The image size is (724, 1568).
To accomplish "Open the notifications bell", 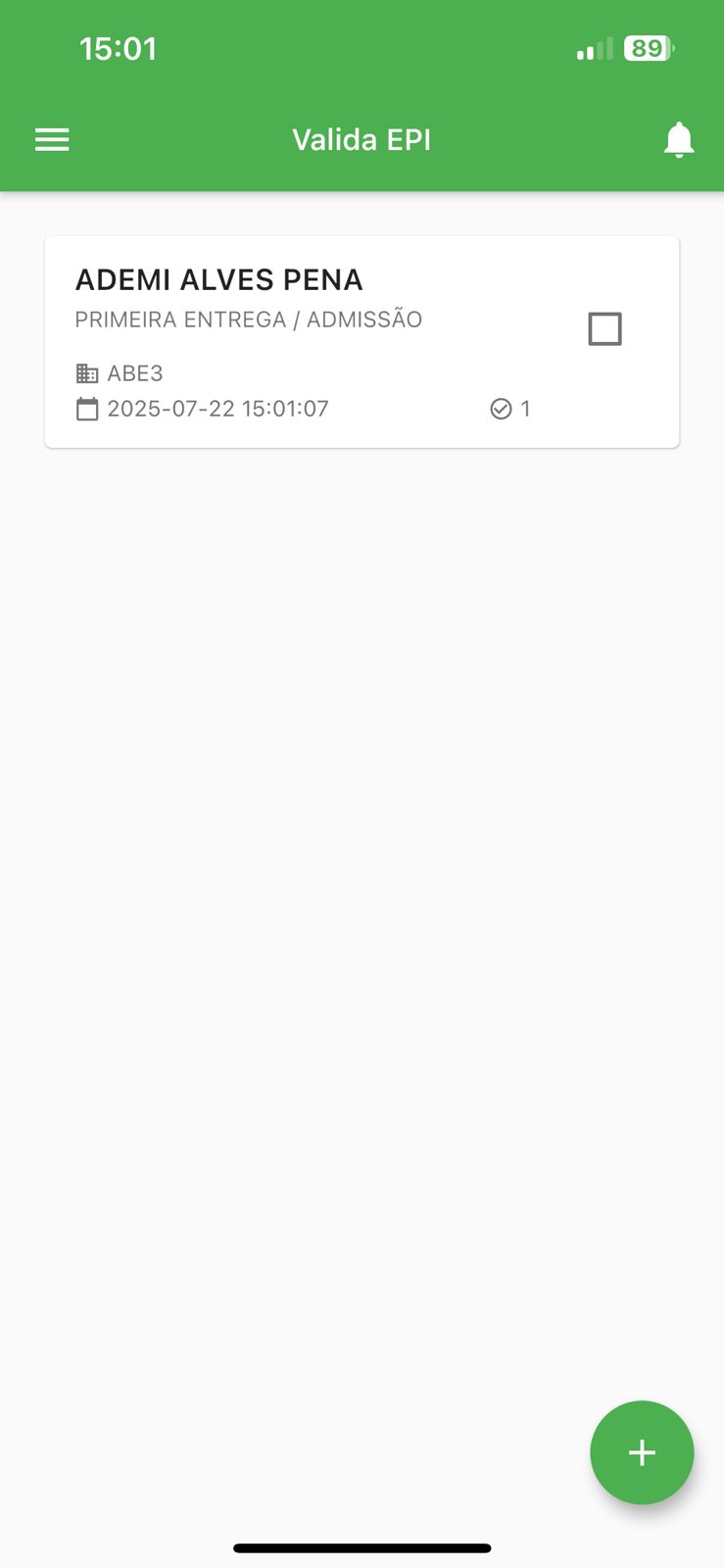I will (679, 140).
